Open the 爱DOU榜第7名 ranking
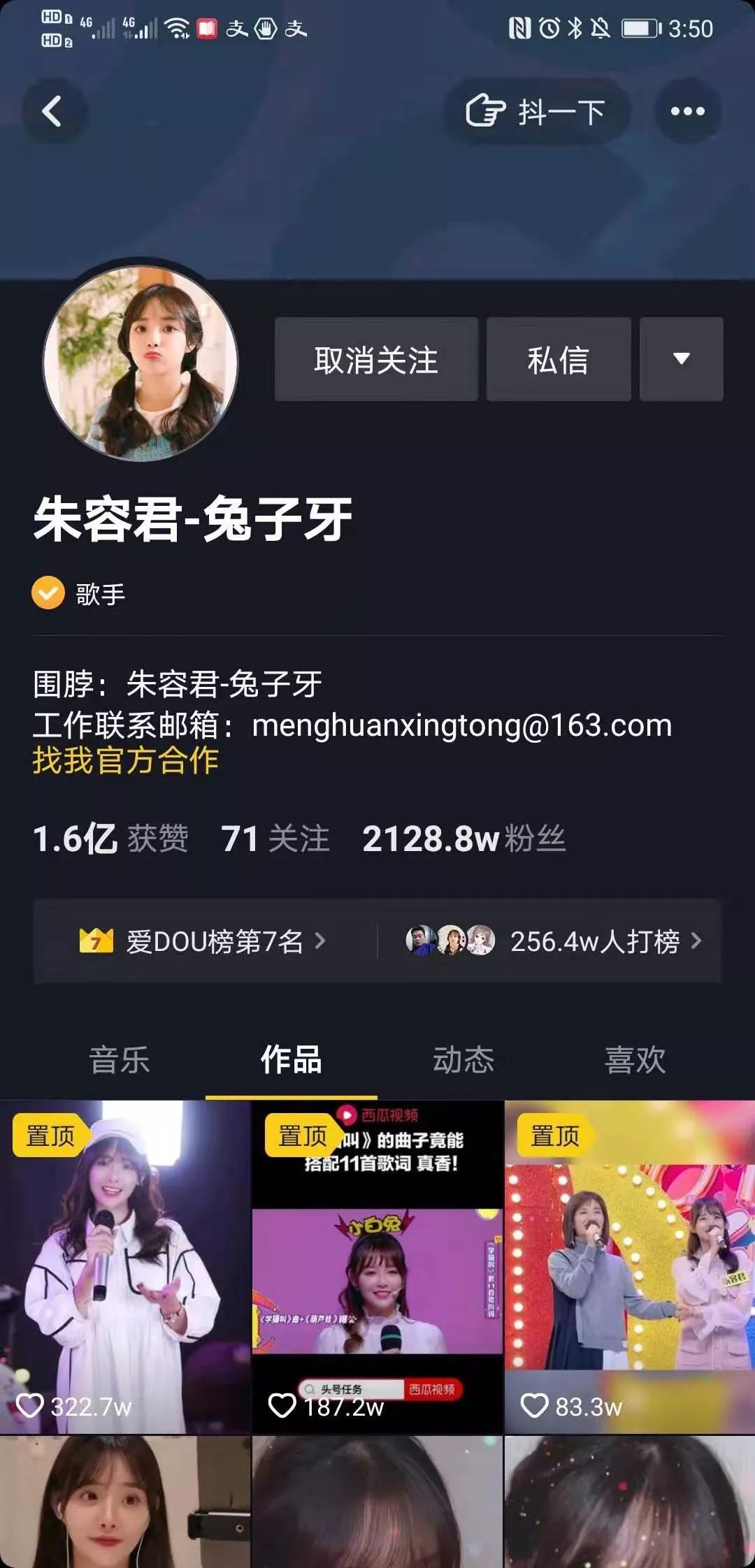 203,941
